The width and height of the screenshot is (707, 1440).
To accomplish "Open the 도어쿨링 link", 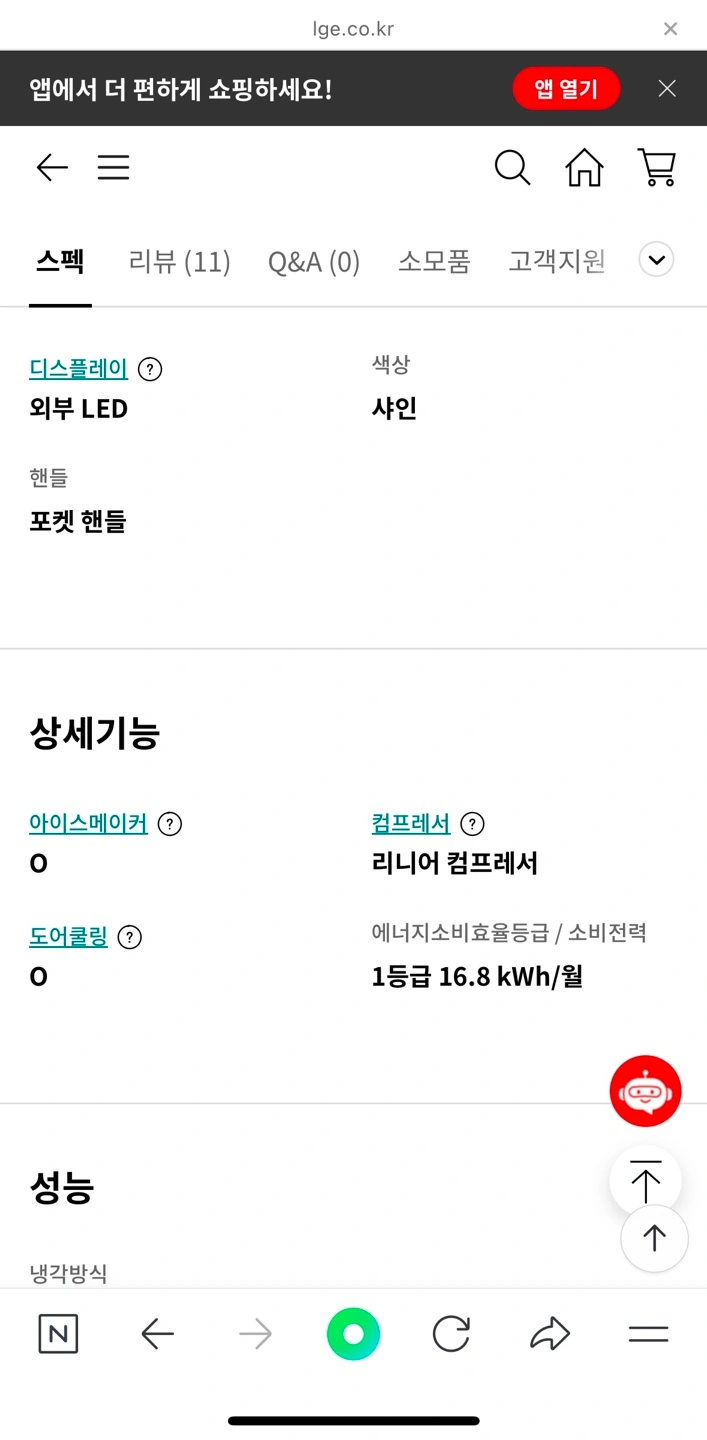I will pos(68,937).
